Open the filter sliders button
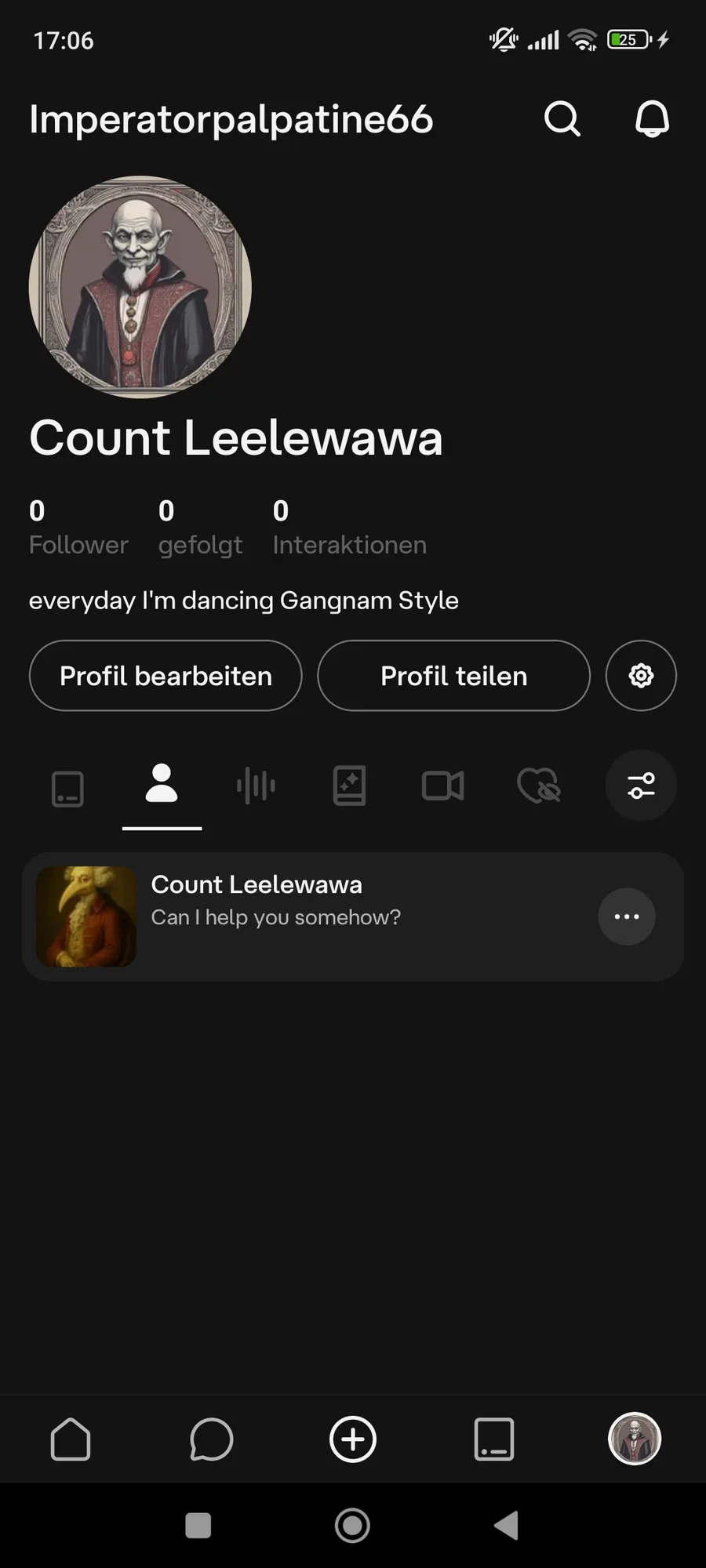 pyautogui.click(x=641, y=786)
